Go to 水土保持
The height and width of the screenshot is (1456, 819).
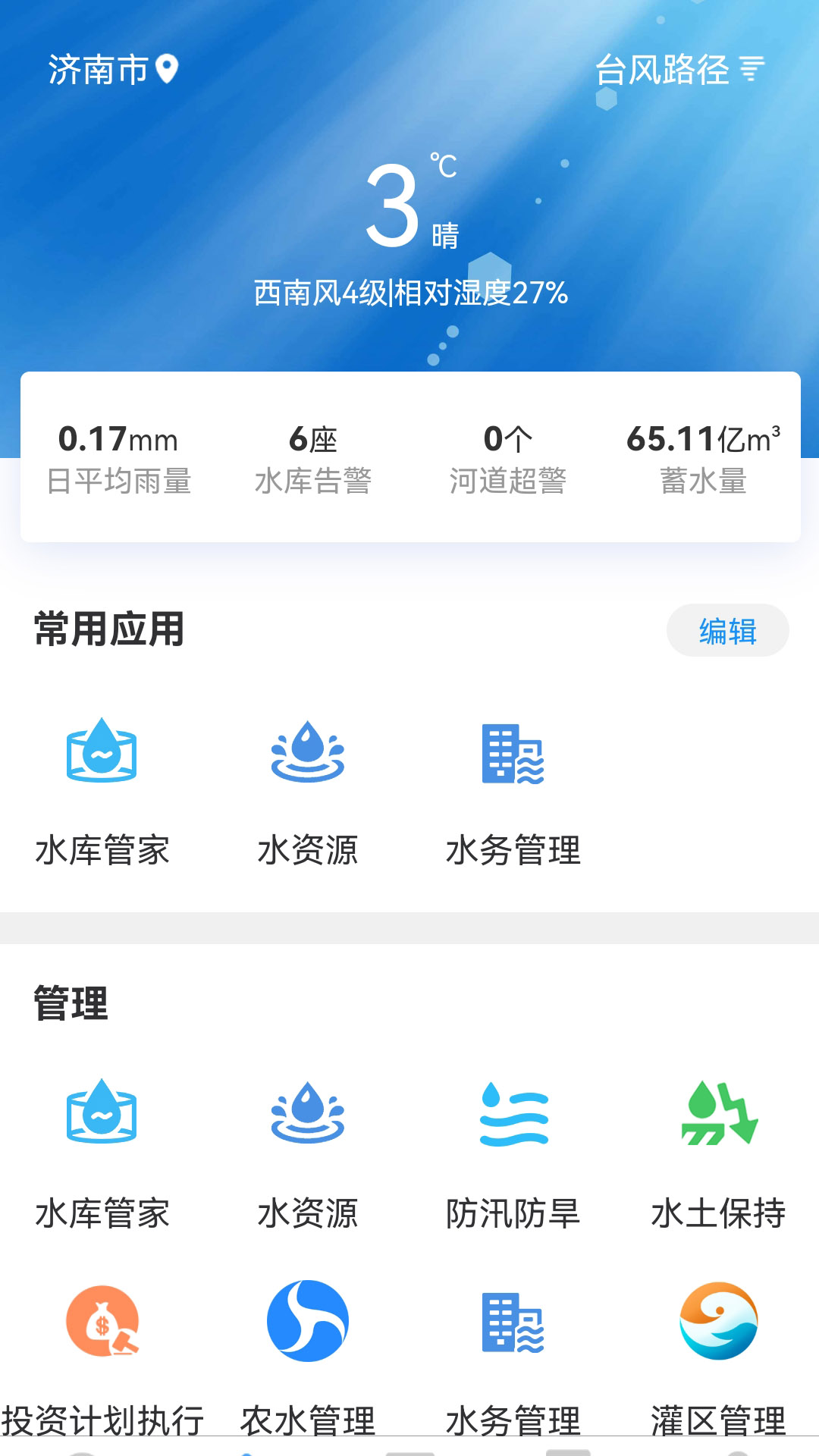click(719, 1150)
